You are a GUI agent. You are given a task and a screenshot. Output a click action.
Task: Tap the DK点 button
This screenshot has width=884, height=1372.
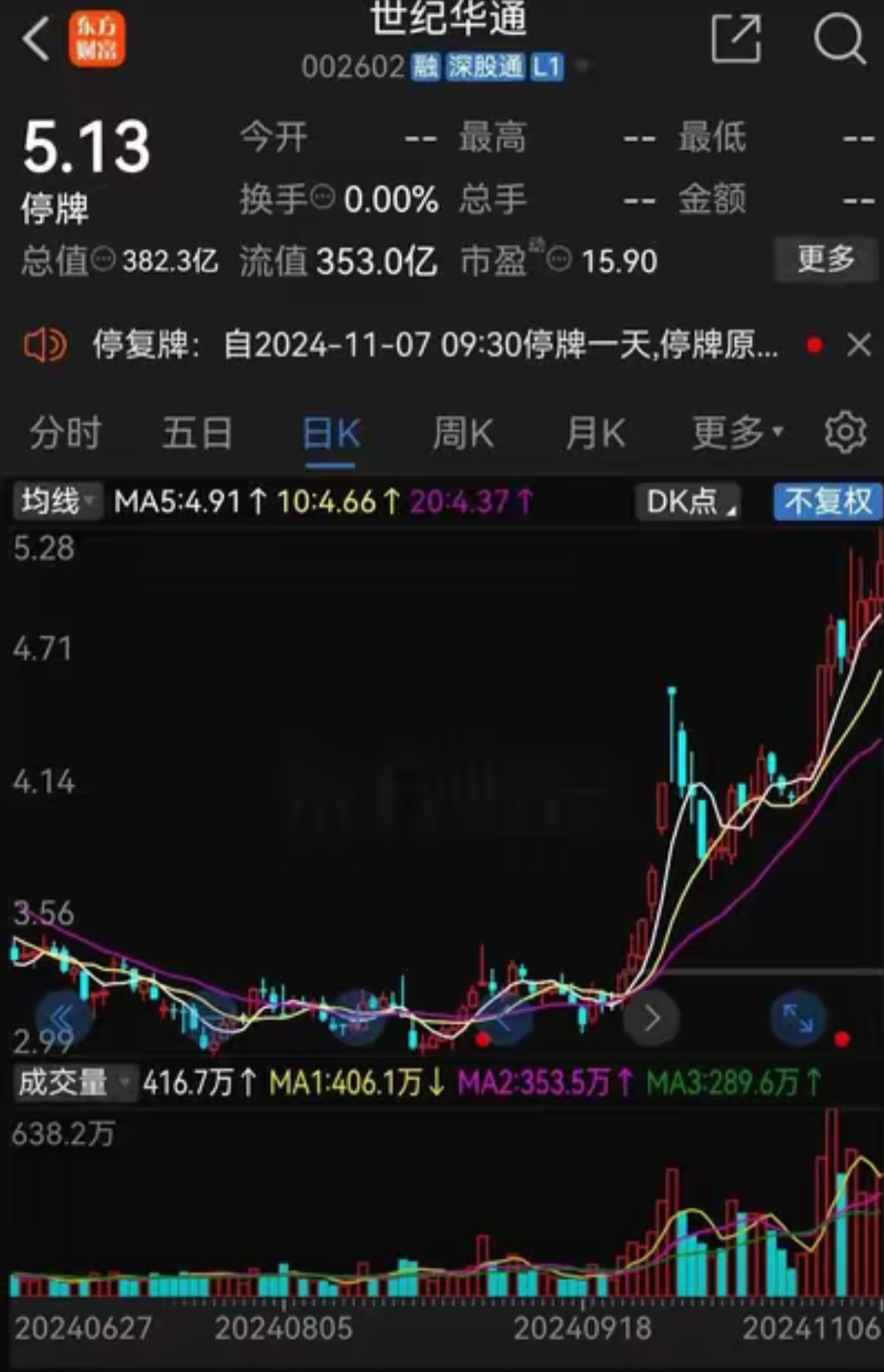coord(689,502)
